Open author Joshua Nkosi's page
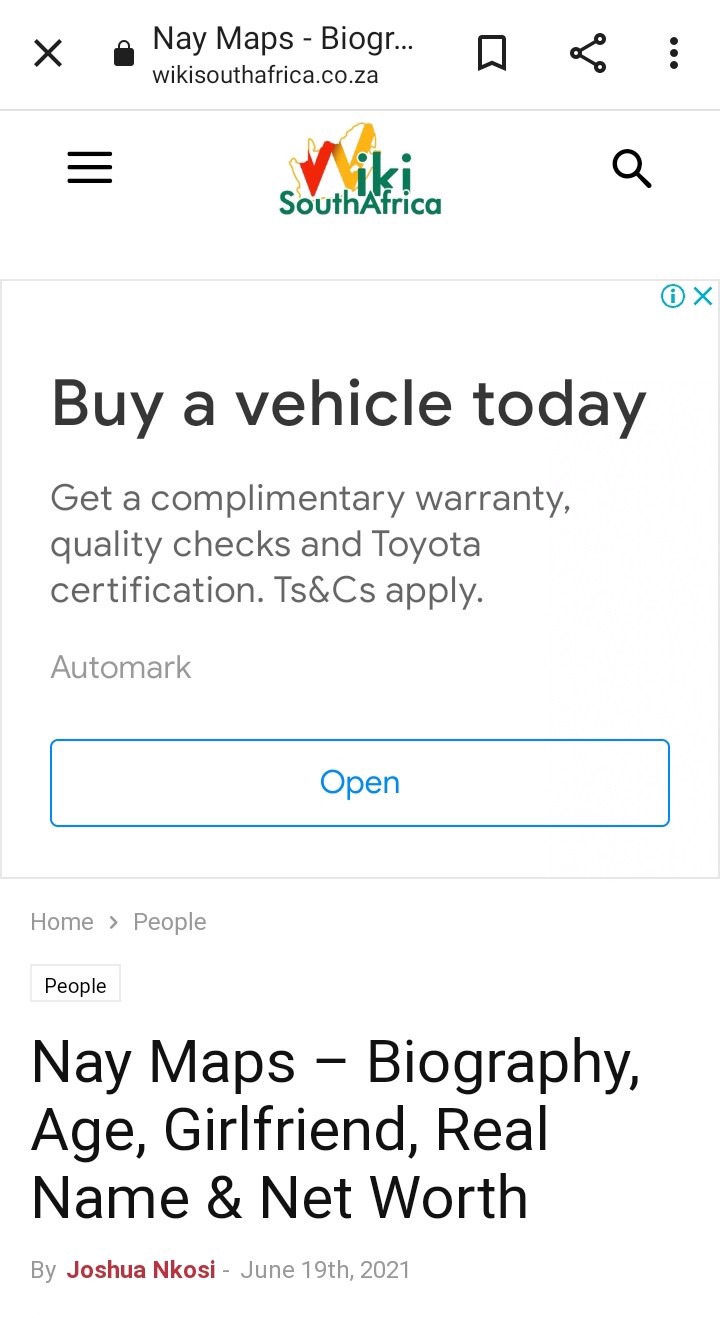This screenshot has height=1318, width=720. tap(141, 1270)
